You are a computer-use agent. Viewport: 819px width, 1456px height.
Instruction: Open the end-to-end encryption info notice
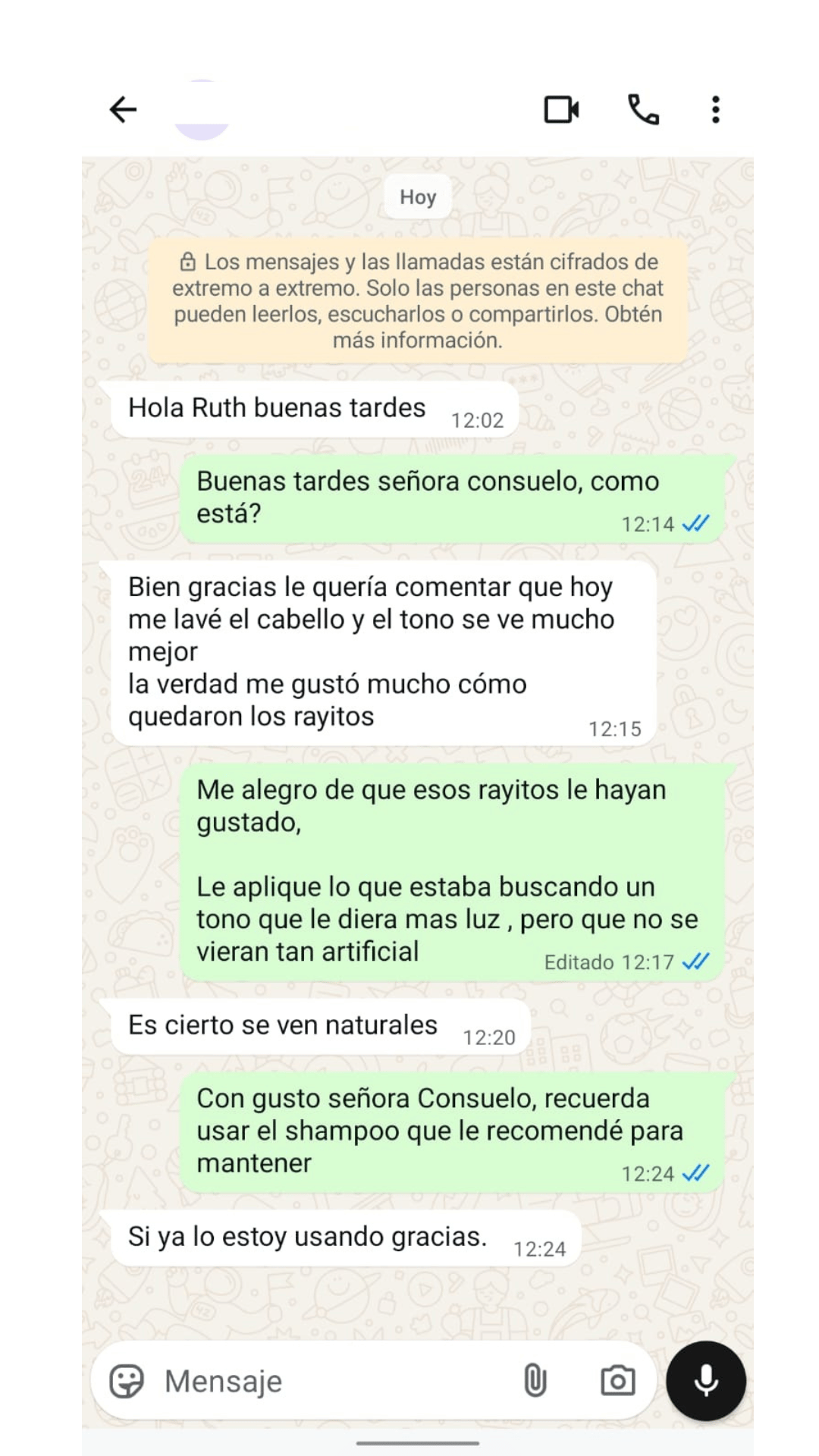[418, 301]
